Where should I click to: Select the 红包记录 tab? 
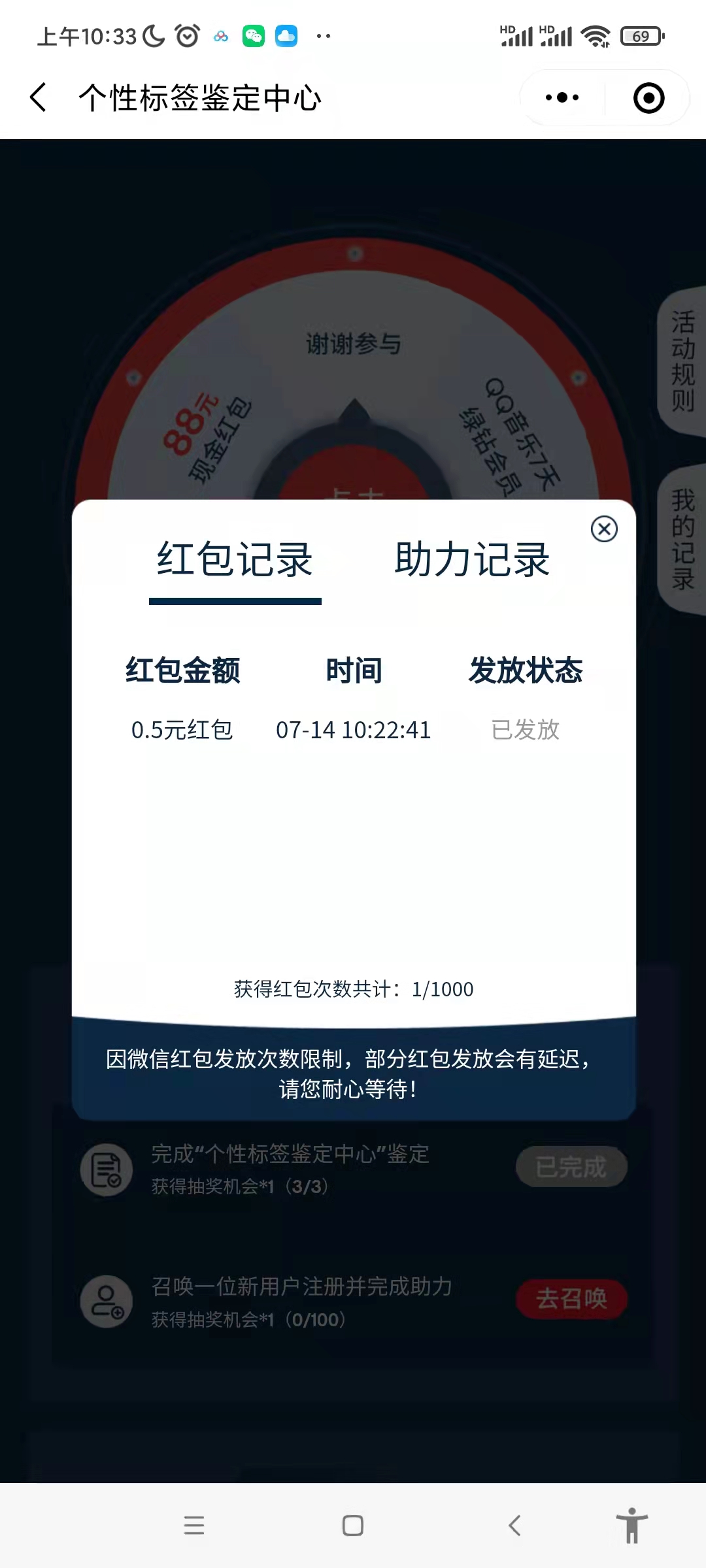(235, 561)
